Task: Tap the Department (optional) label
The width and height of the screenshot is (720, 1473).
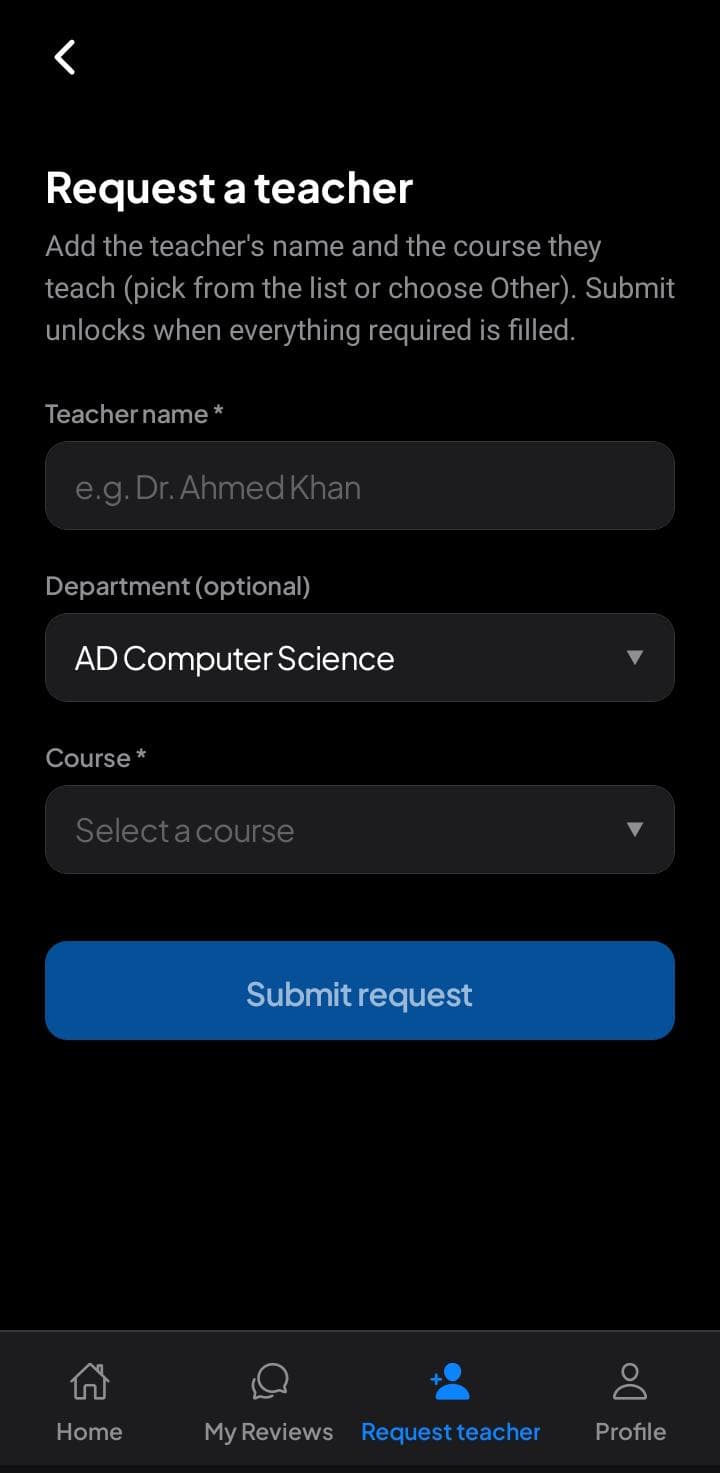Action: coord(178,586)
